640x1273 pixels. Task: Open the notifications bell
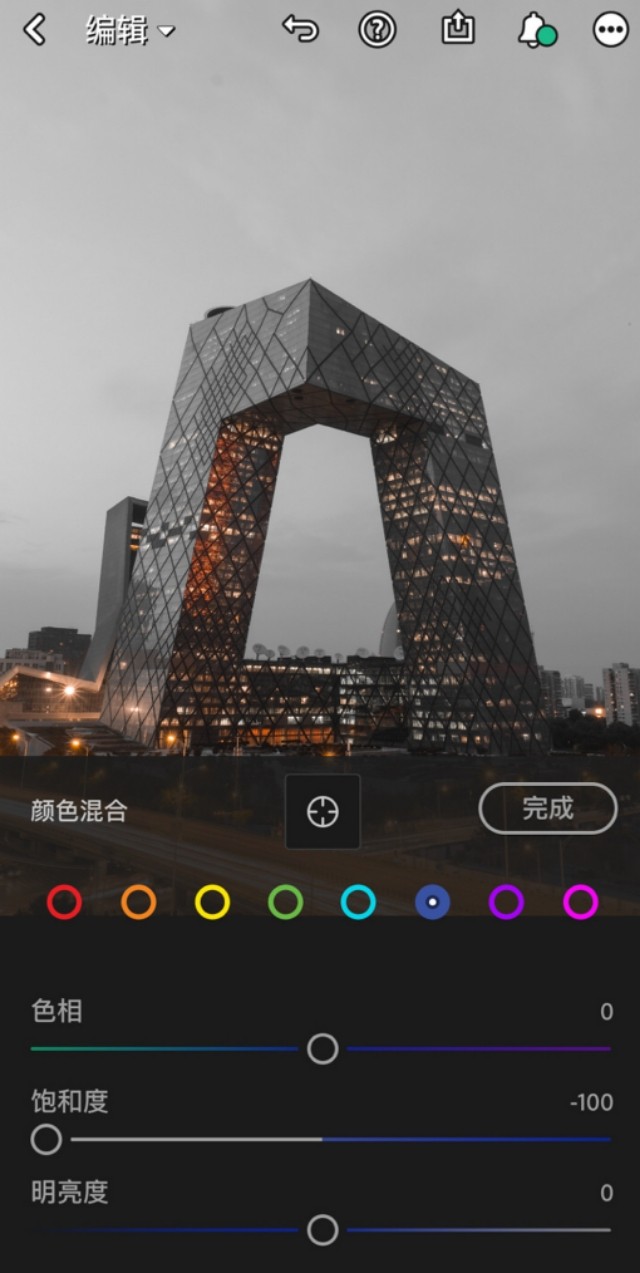(534, 30)
